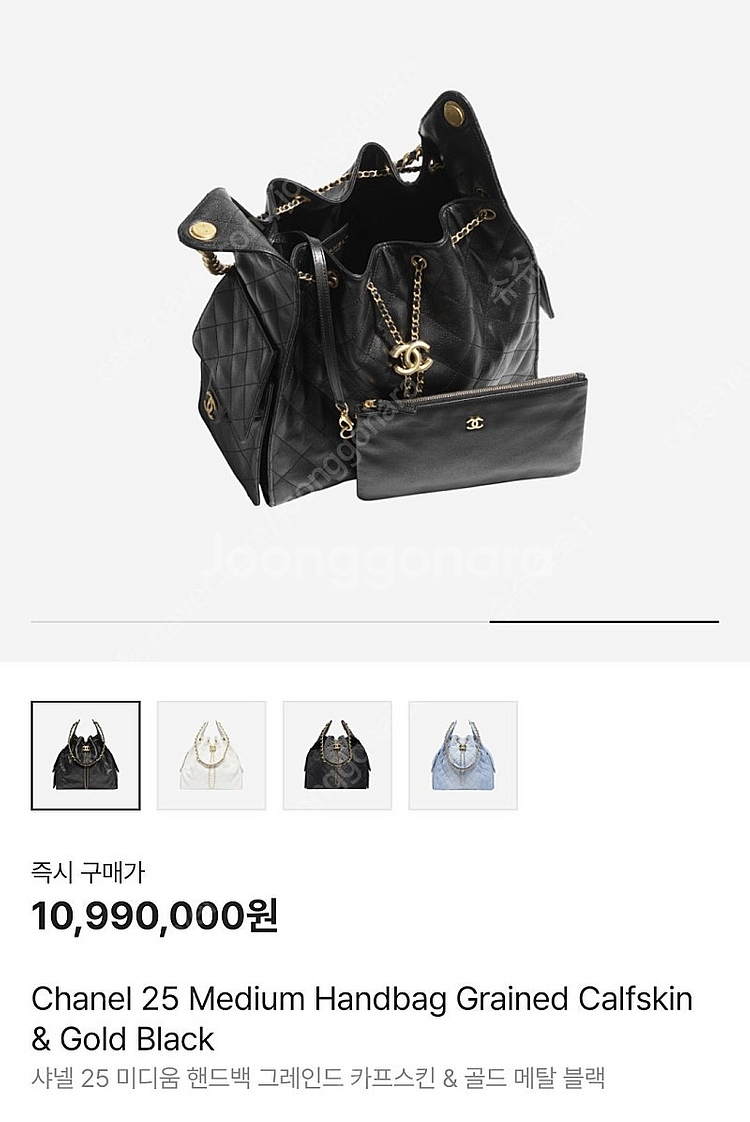View the white handbag thumbnail
The image size is (750, 1122).
[x=212, y=755]
